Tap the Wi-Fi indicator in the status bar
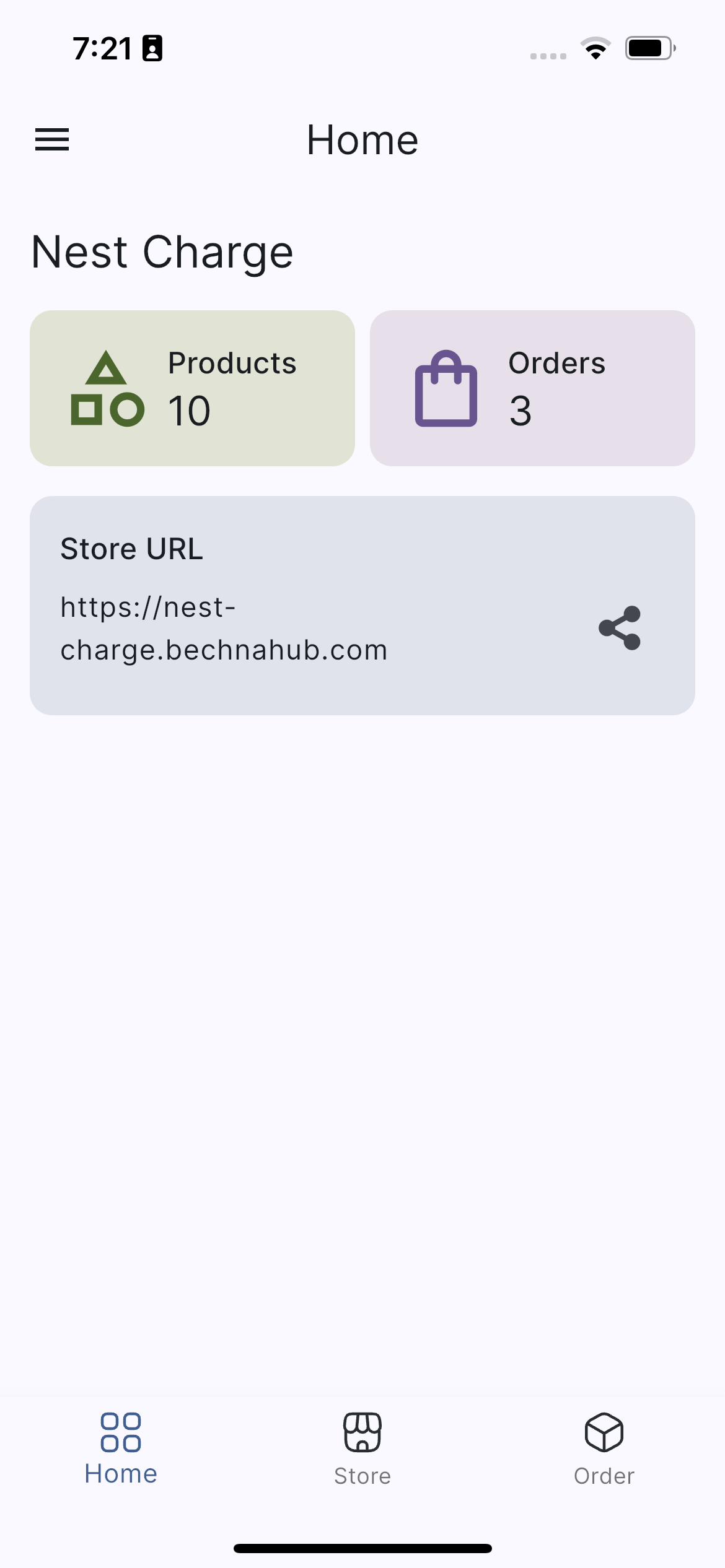The width and height of the screenshot is (725, 1568). pos(596,48)
